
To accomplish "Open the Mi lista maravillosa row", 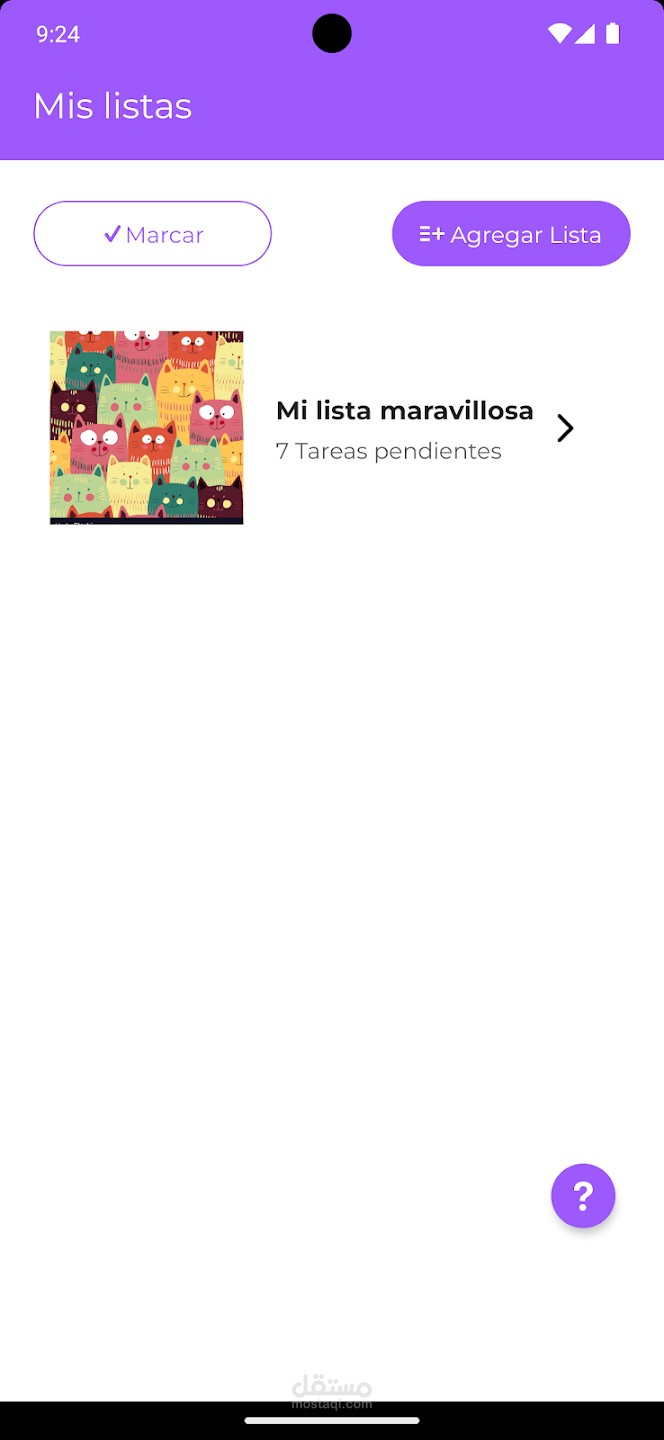I will [332, 428].
